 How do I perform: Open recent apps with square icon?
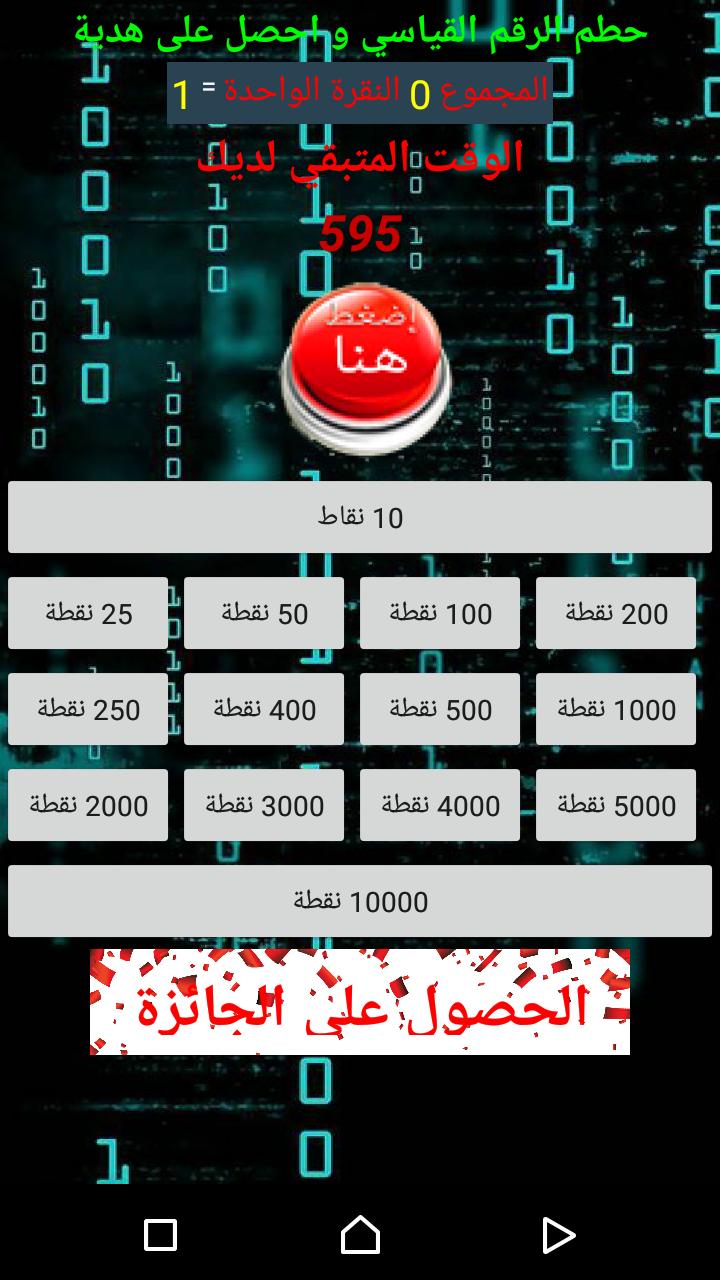coord(161,1235)
